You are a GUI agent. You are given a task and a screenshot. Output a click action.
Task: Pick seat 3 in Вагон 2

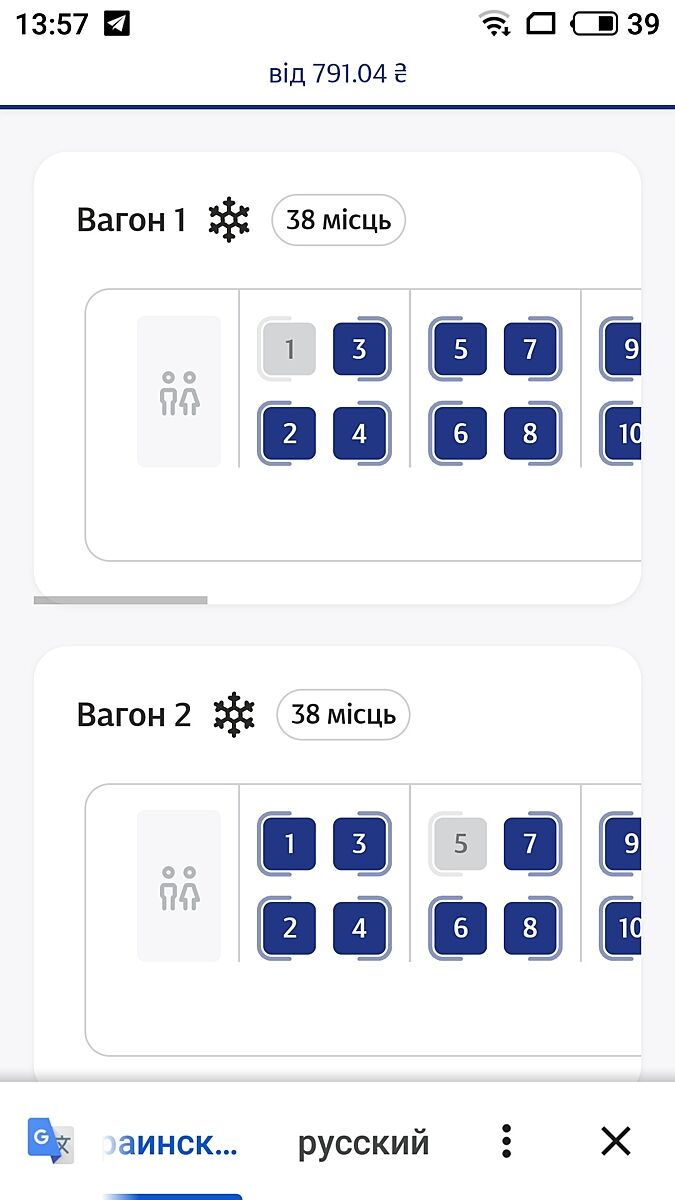pos(360,844)
